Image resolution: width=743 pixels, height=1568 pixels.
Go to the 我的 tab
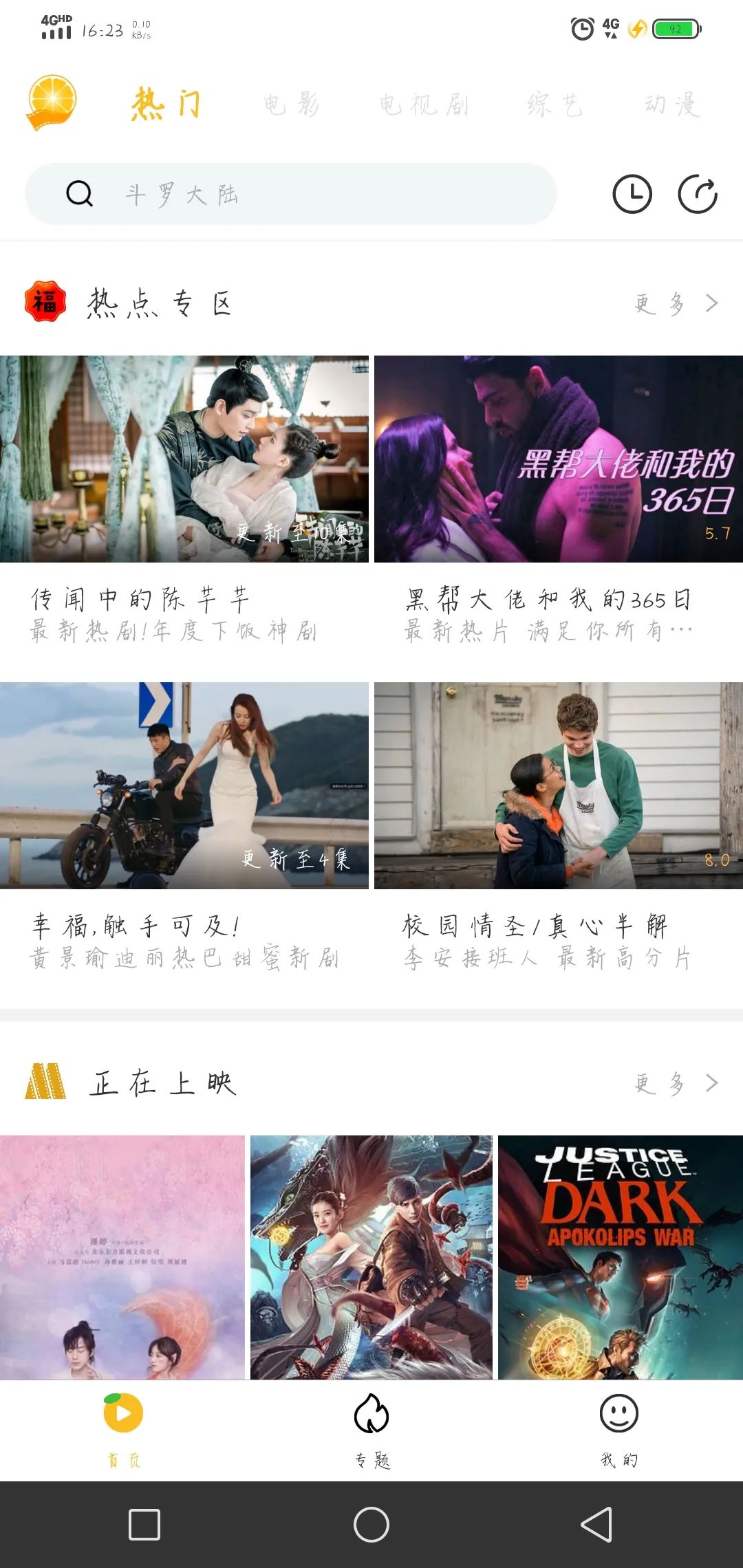tap(619, 1430)
